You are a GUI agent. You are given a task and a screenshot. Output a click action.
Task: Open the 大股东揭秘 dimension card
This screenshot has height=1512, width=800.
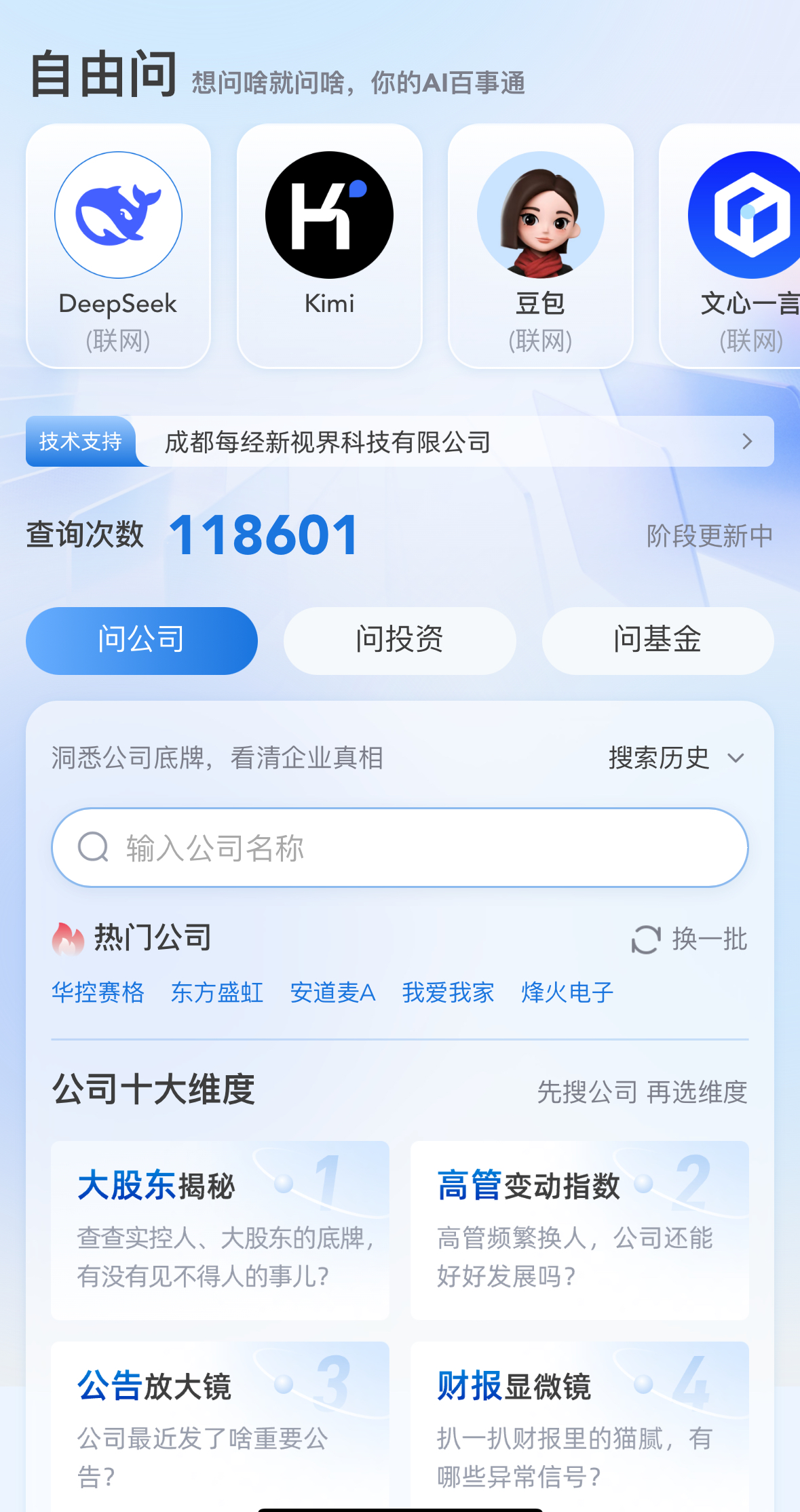(x=220, y=1229)
